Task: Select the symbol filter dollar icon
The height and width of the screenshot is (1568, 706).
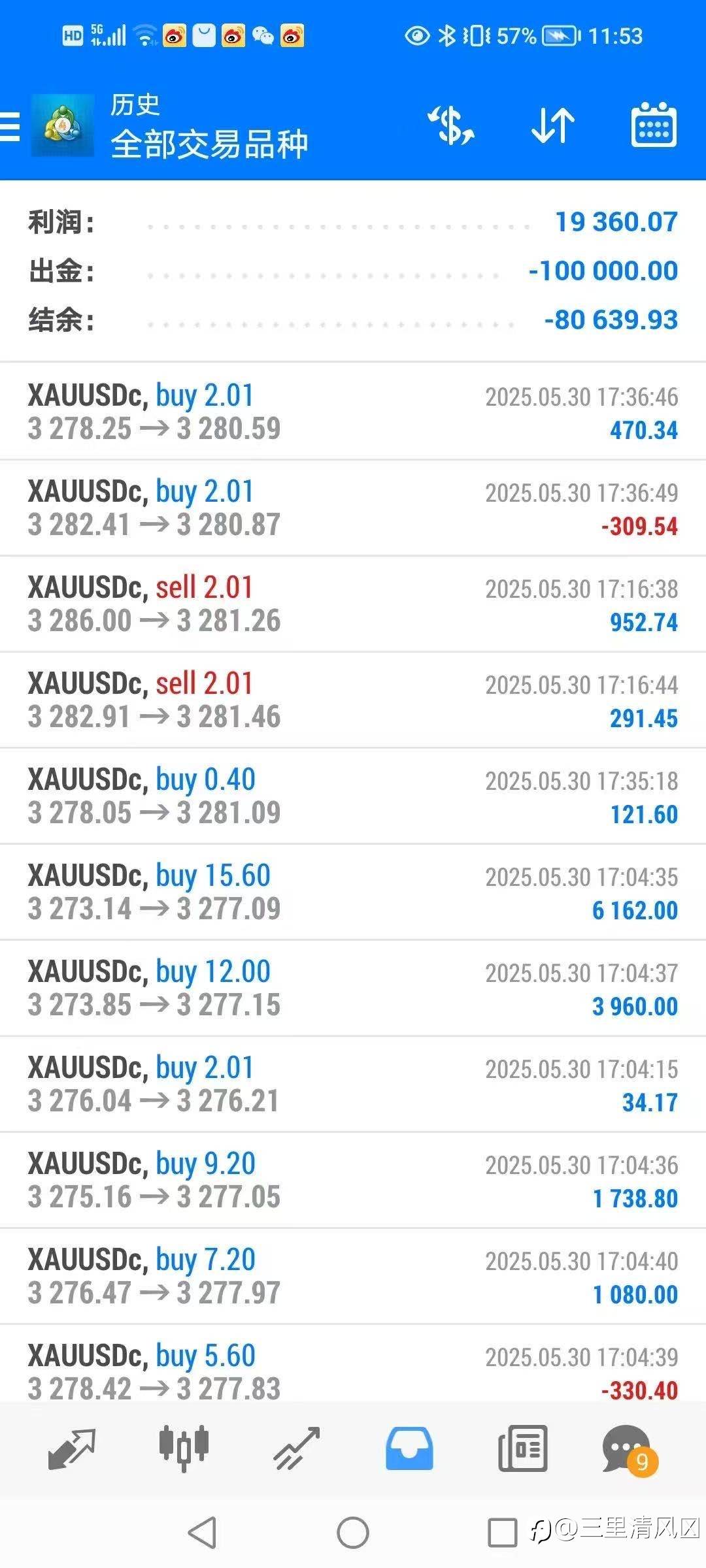Action: (451, 125)
